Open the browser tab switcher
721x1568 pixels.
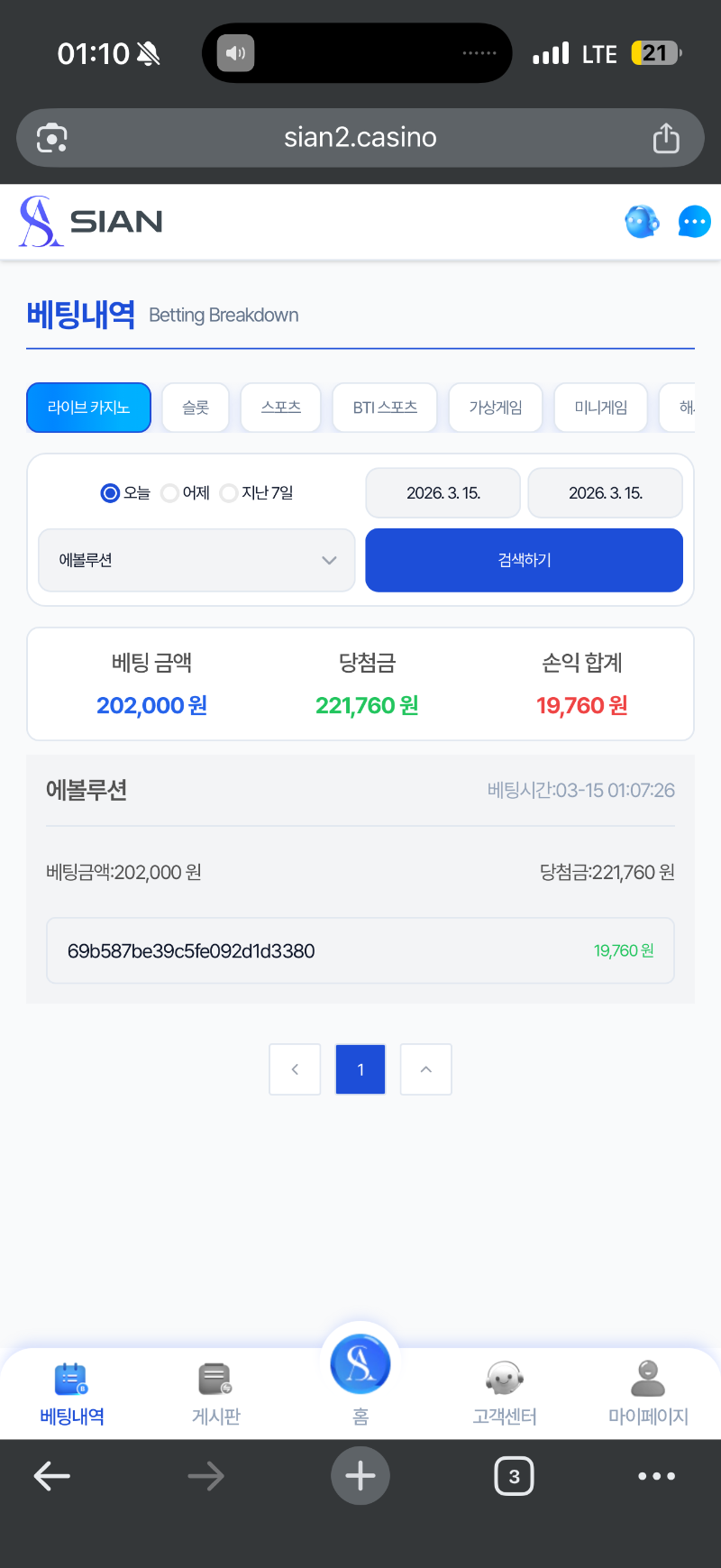pyautogui.click(x=514, y=1476)
